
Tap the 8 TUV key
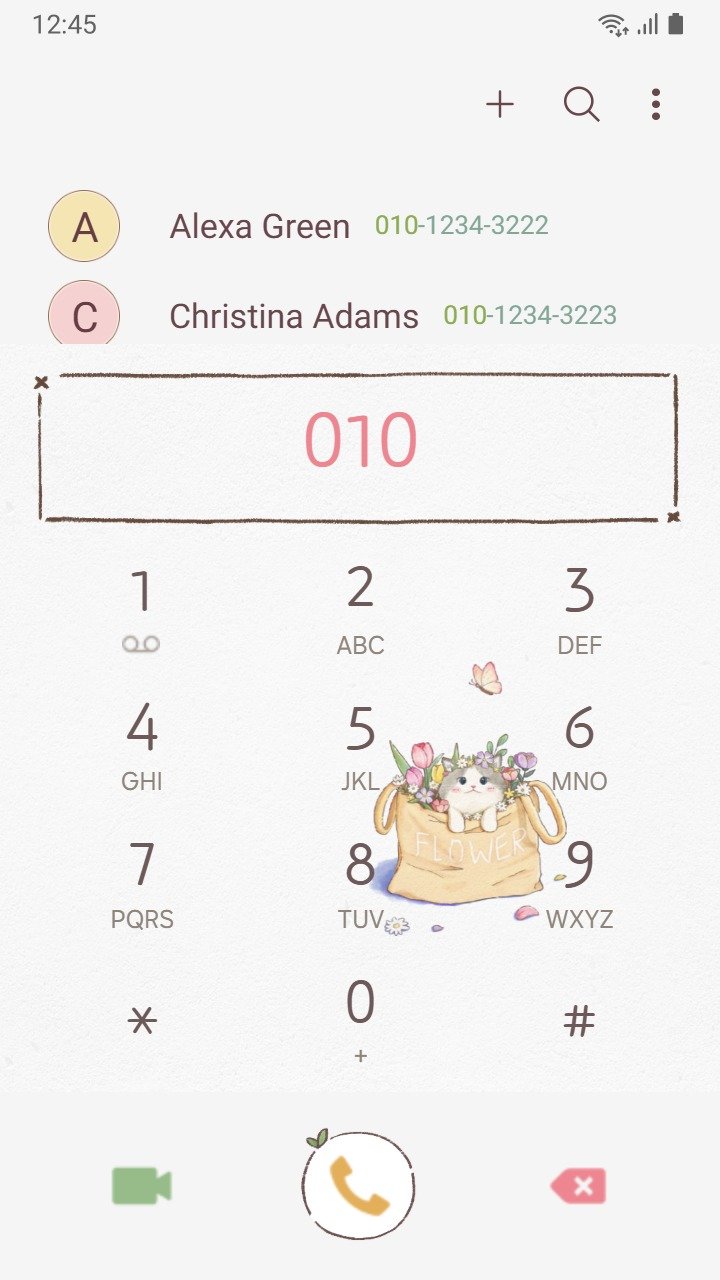360,884
